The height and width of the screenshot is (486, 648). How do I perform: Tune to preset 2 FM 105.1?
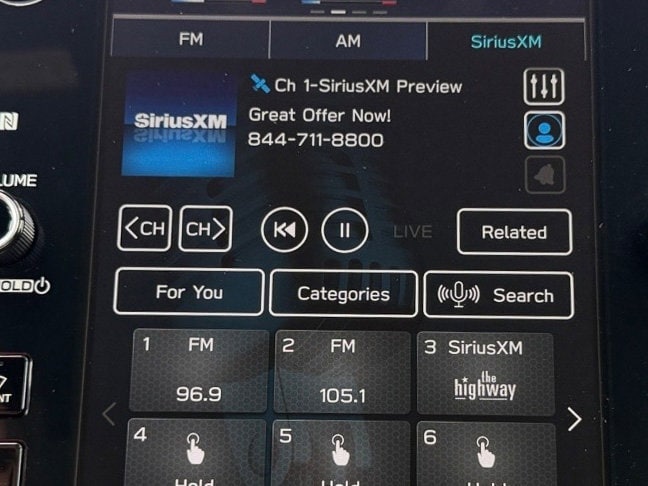click(x=342, y=371)
